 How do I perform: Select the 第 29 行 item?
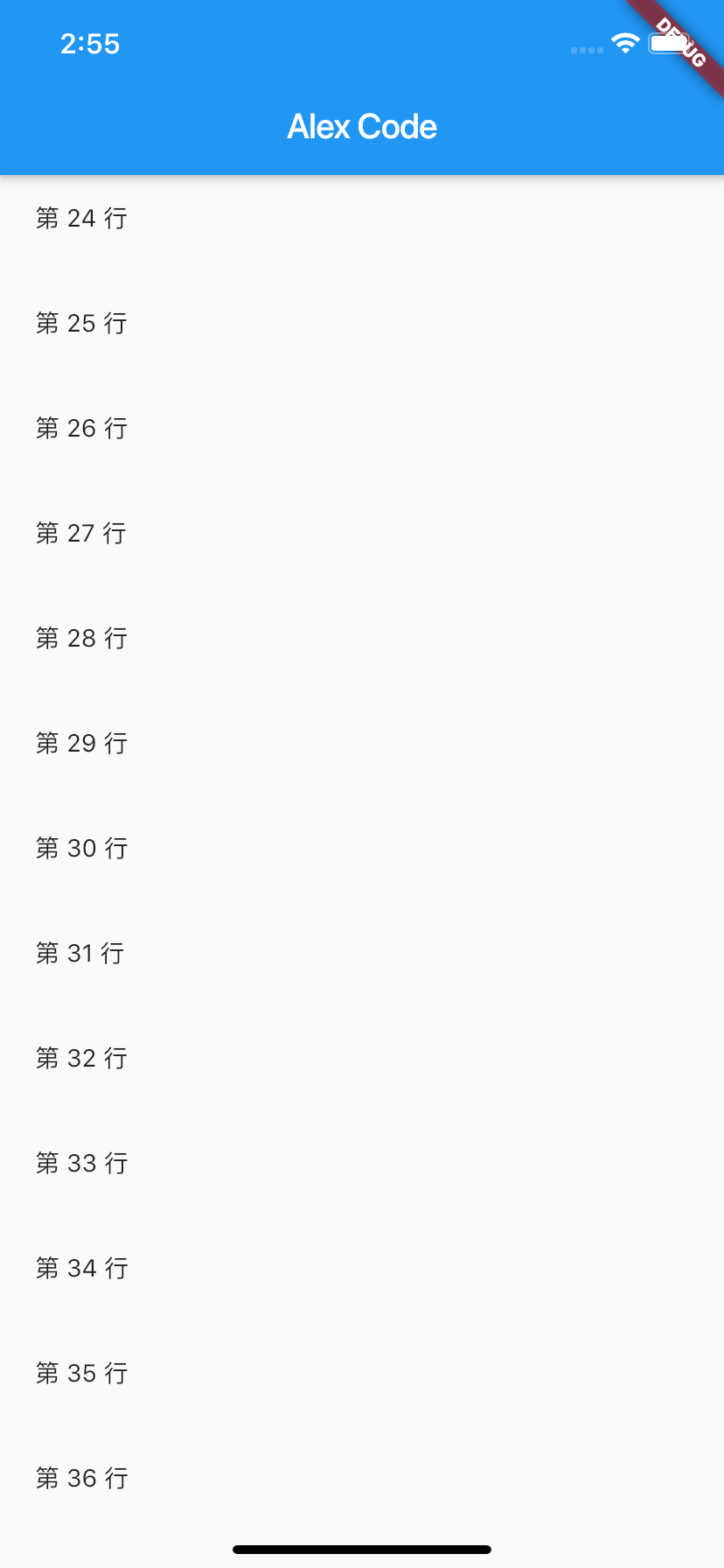point(82,743)
